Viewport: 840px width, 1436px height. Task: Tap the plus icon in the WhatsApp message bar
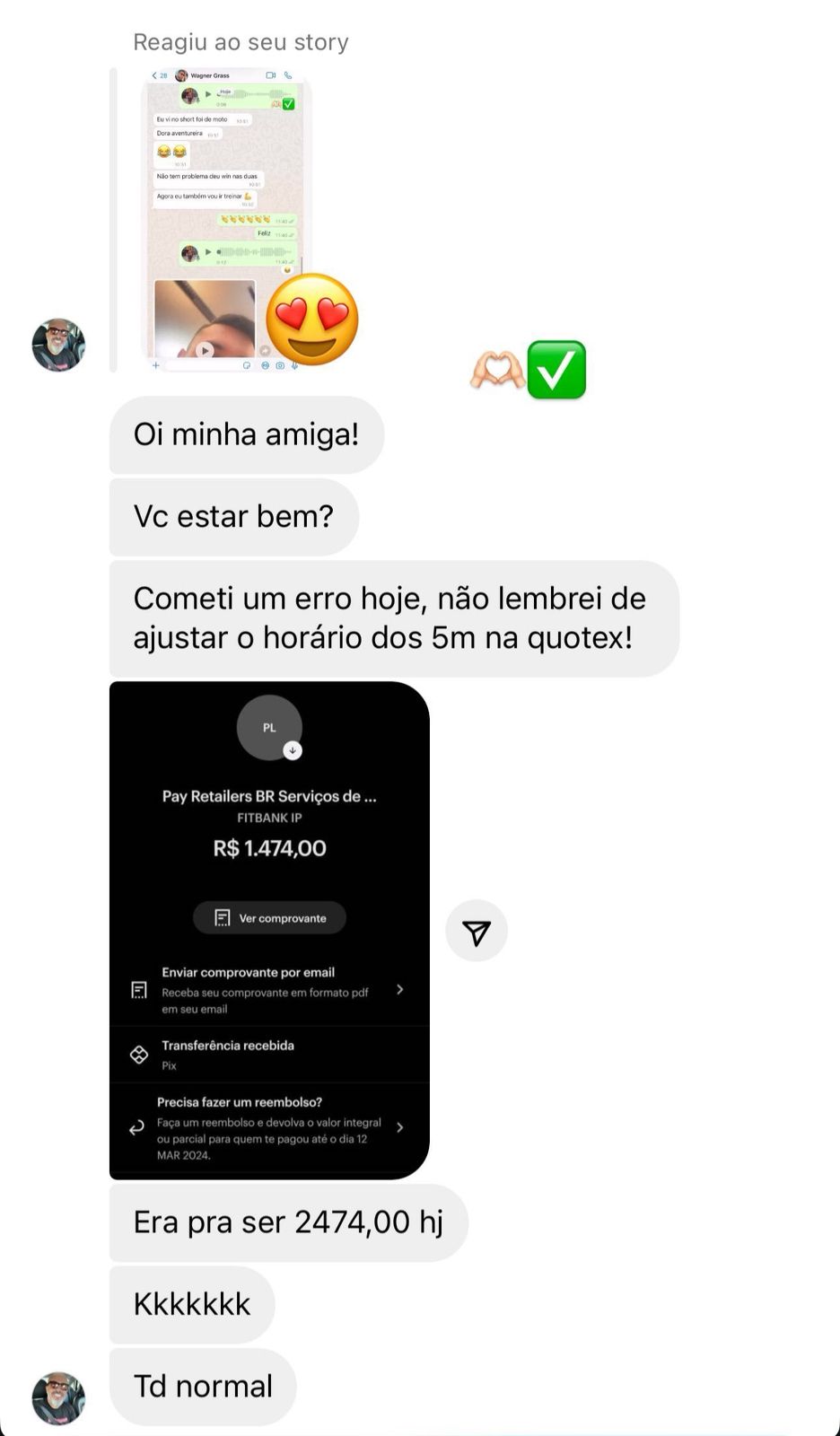tap(155, 365)
